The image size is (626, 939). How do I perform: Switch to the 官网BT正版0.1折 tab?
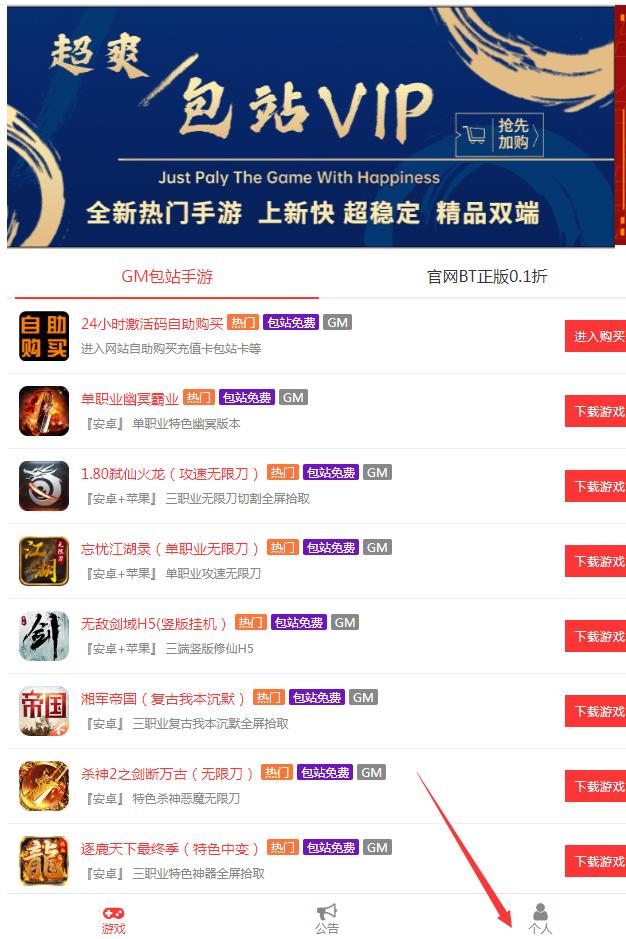point(487,276)
